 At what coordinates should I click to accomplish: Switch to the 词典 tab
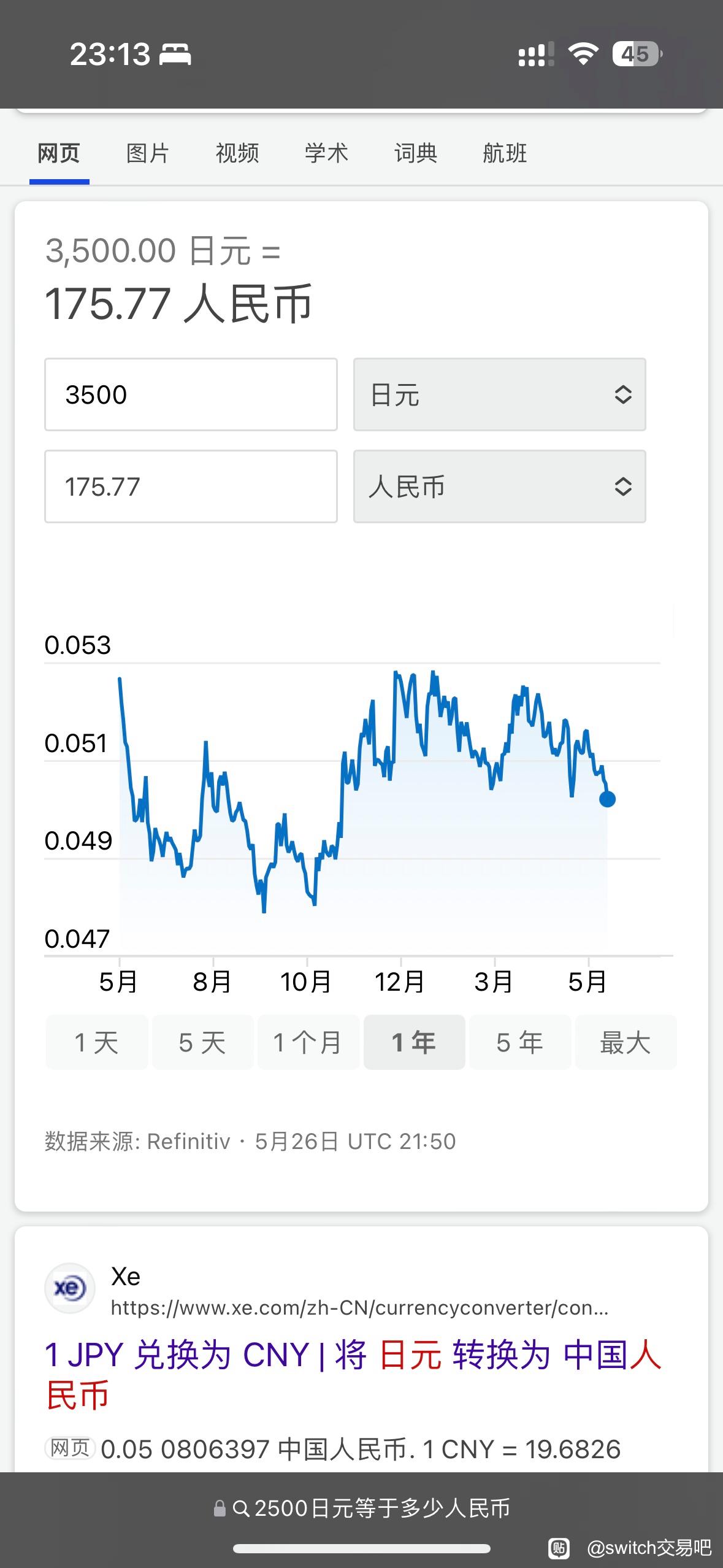(x=416, y=153)
